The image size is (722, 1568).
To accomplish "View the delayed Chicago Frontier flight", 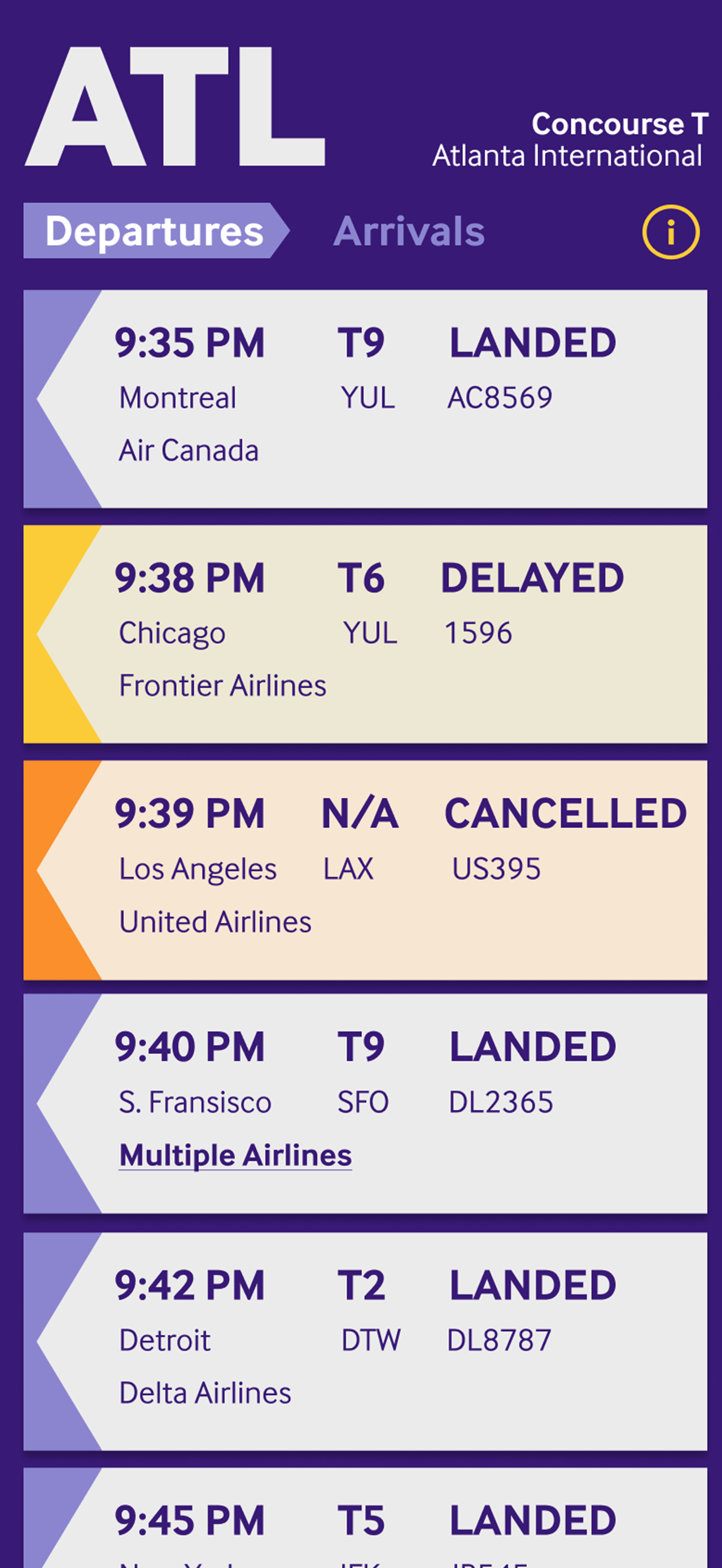I will 365,634.
